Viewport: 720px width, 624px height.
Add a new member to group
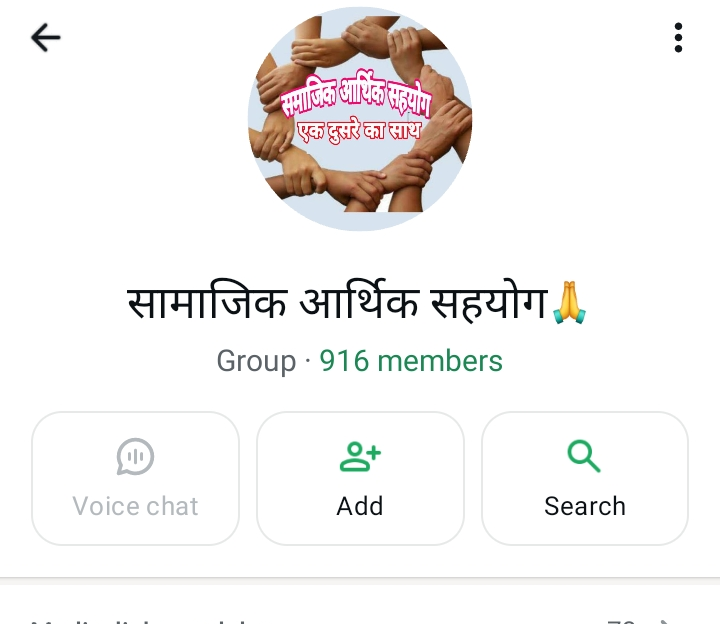tap(360, 478)
